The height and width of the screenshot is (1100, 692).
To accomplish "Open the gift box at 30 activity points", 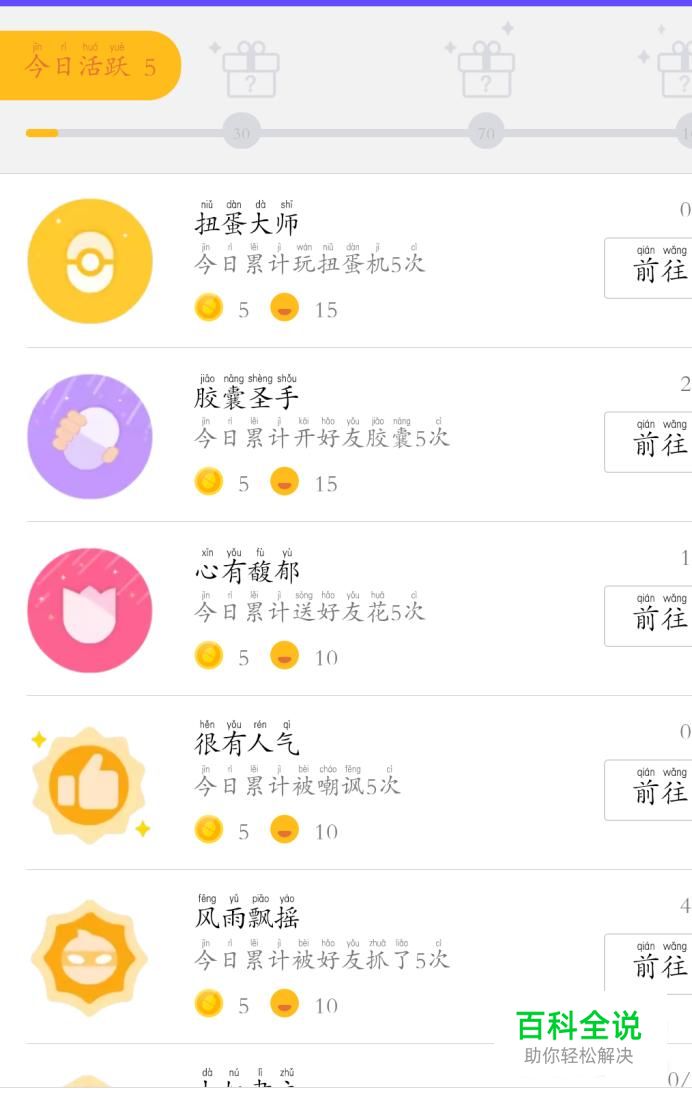I will point(250,70).
